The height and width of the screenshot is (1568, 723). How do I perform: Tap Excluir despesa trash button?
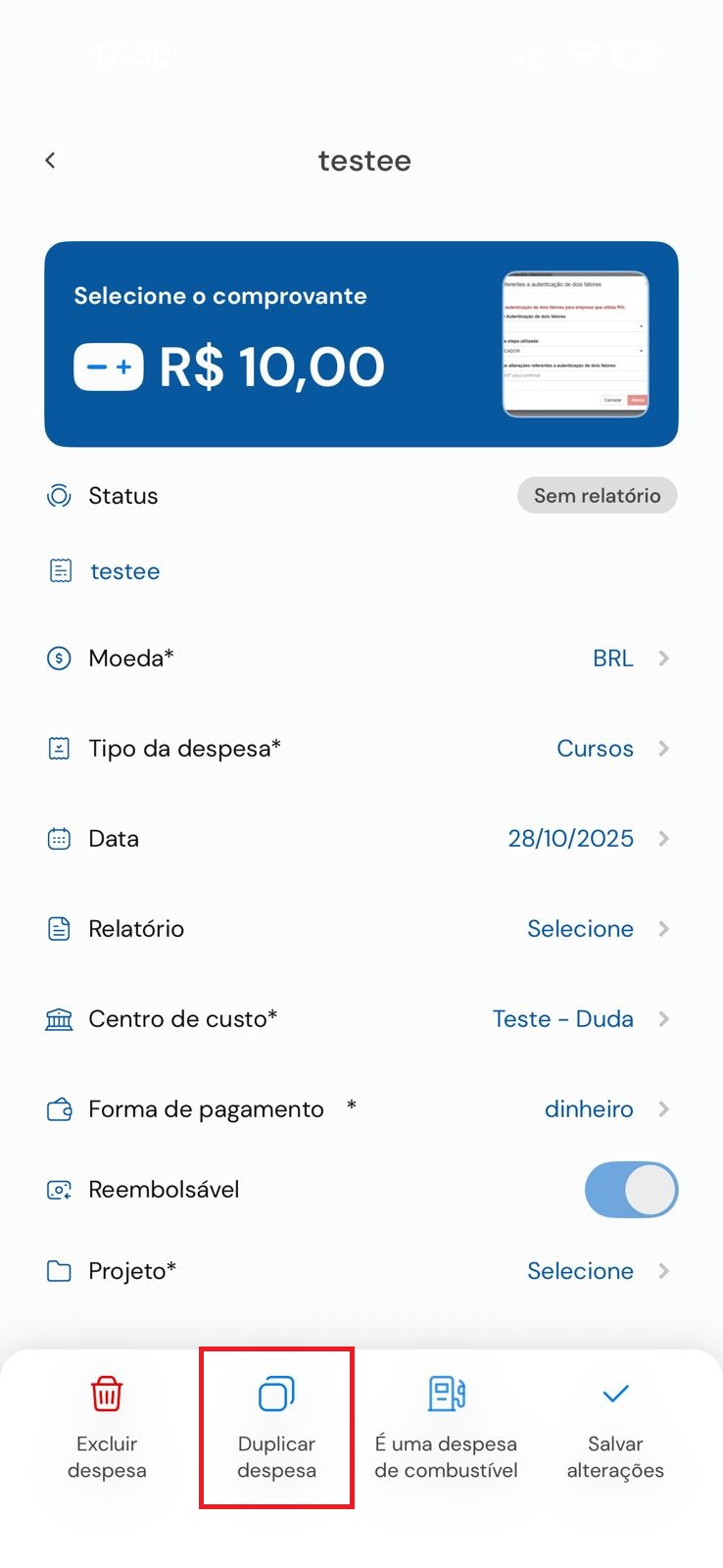(x=107, y=1429)
